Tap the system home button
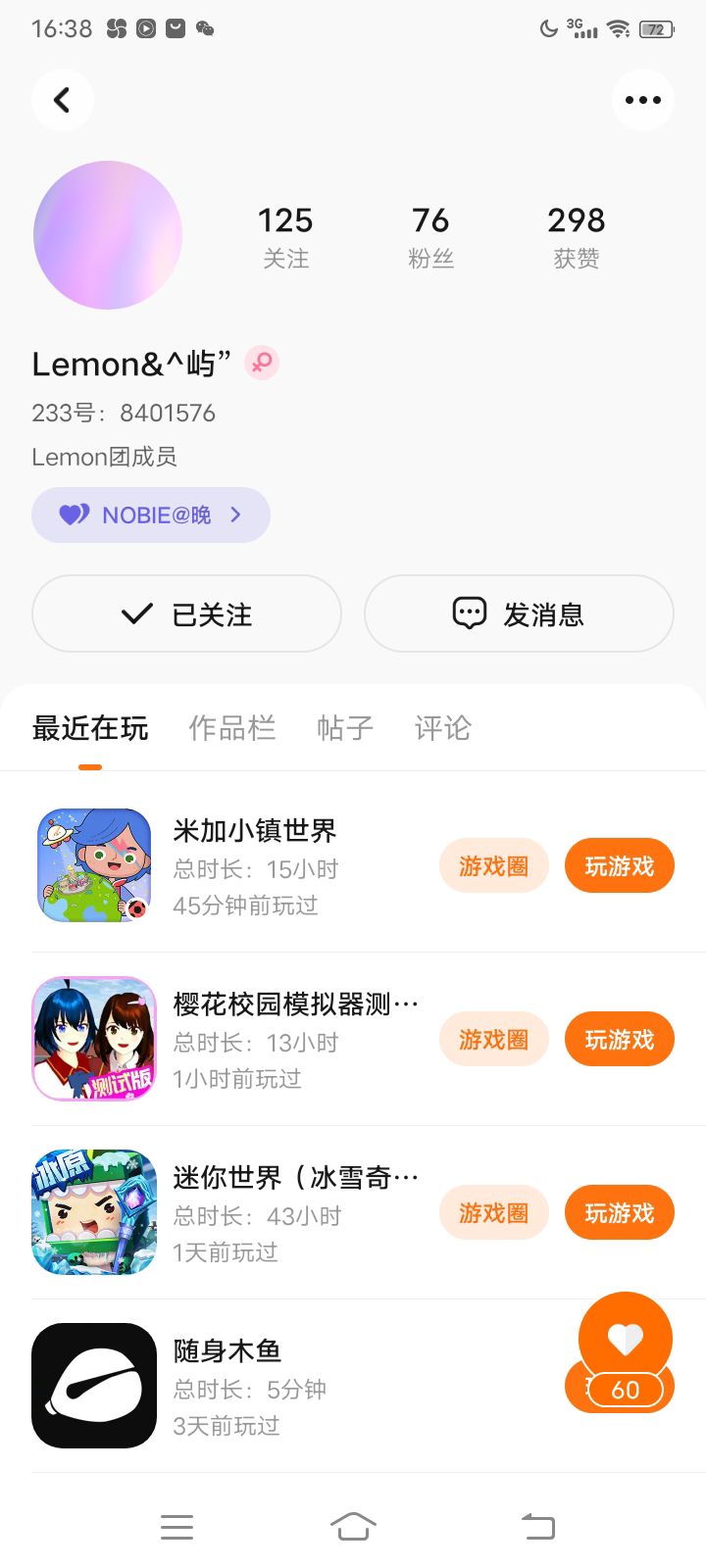Image resolution: width=706 pixels, height=1568 pixels. coord(353,1526)
